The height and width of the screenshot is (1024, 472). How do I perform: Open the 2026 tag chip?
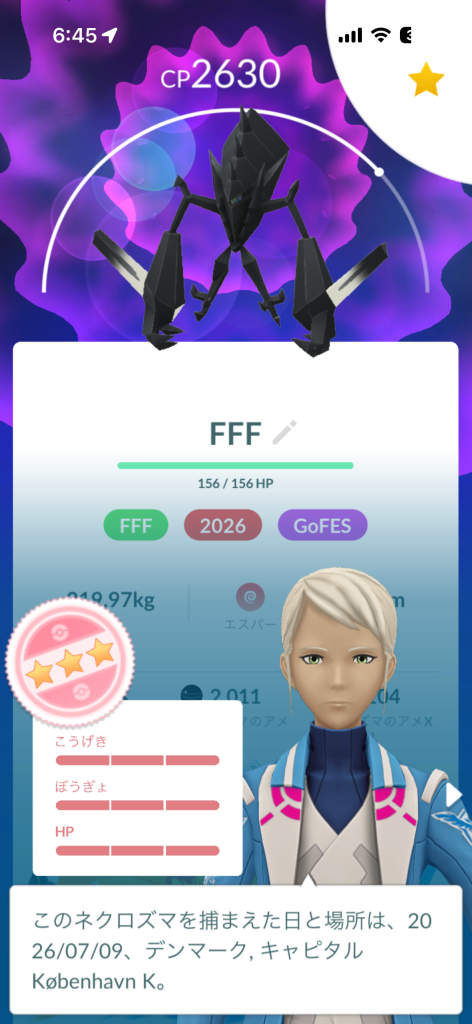223,527
